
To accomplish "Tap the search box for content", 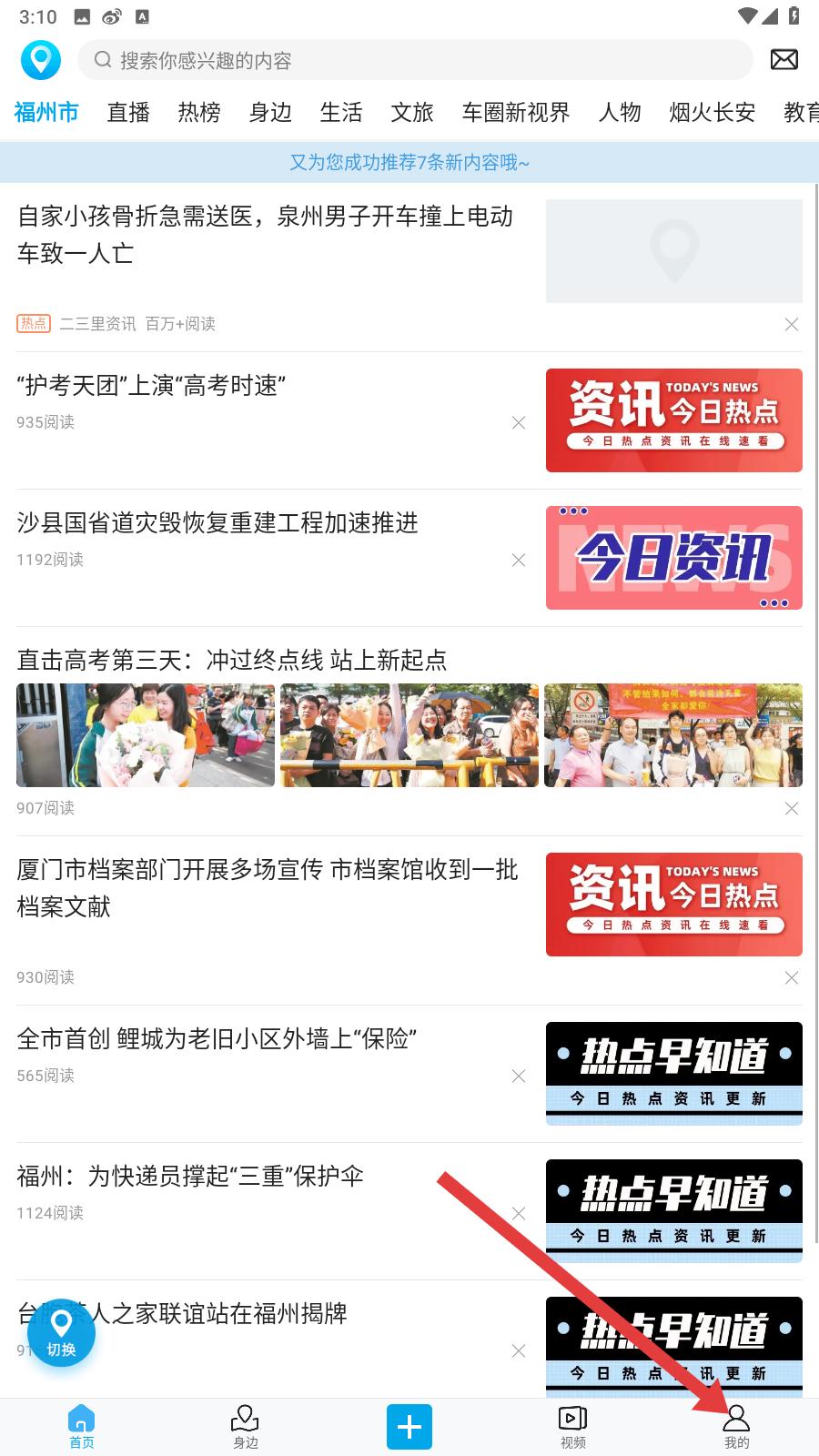I will pos(415,60).
